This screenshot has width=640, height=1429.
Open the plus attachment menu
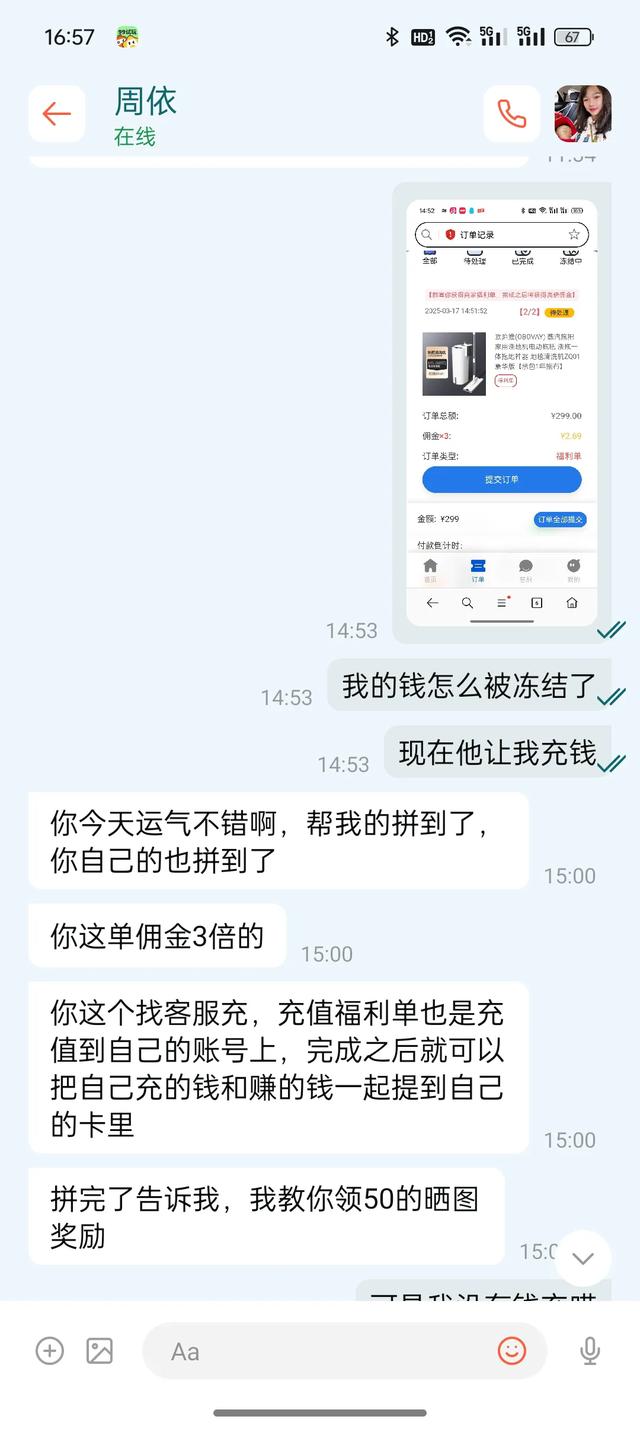click(50, 1351)
